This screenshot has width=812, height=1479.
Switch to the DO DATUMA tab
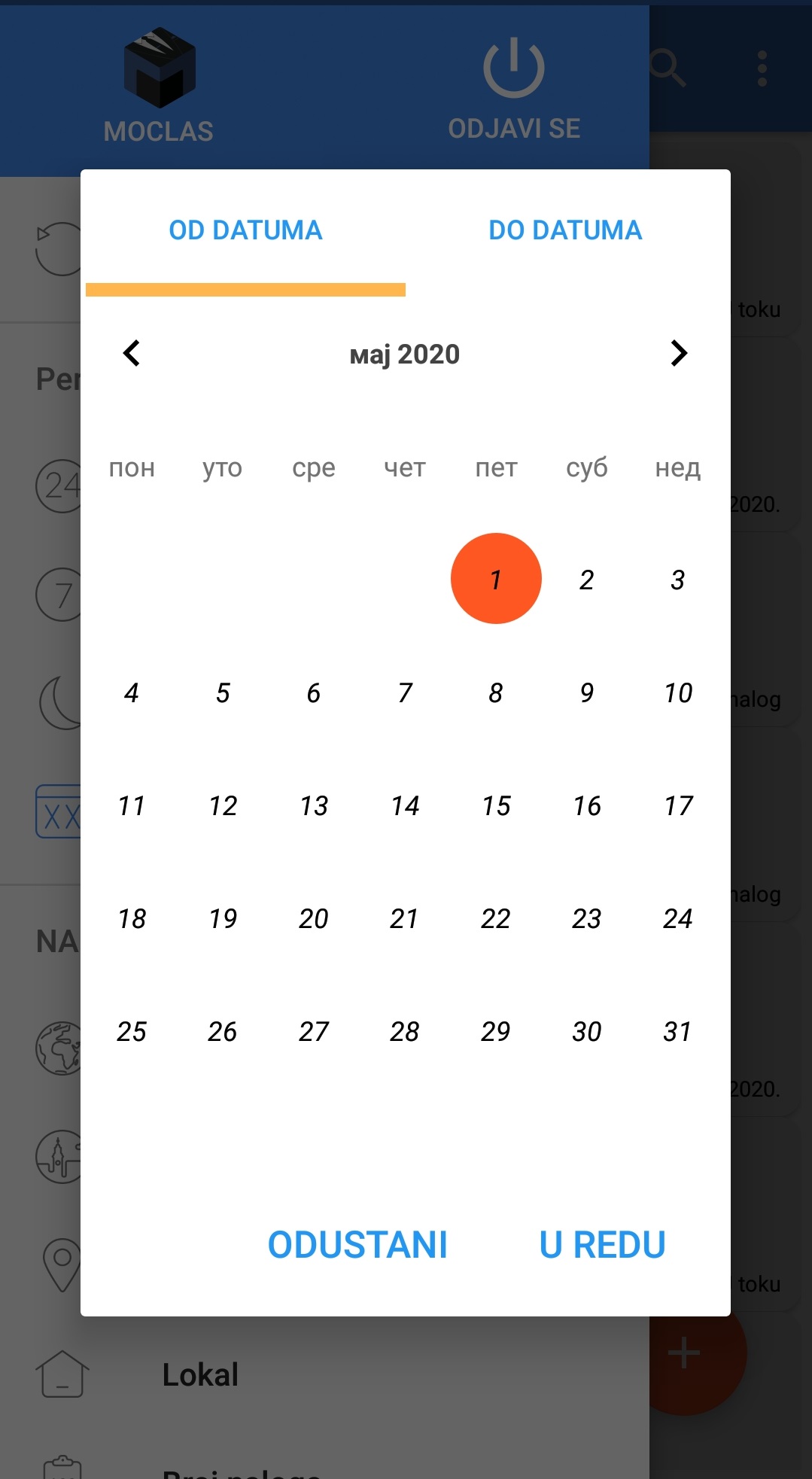coord(565,230)
